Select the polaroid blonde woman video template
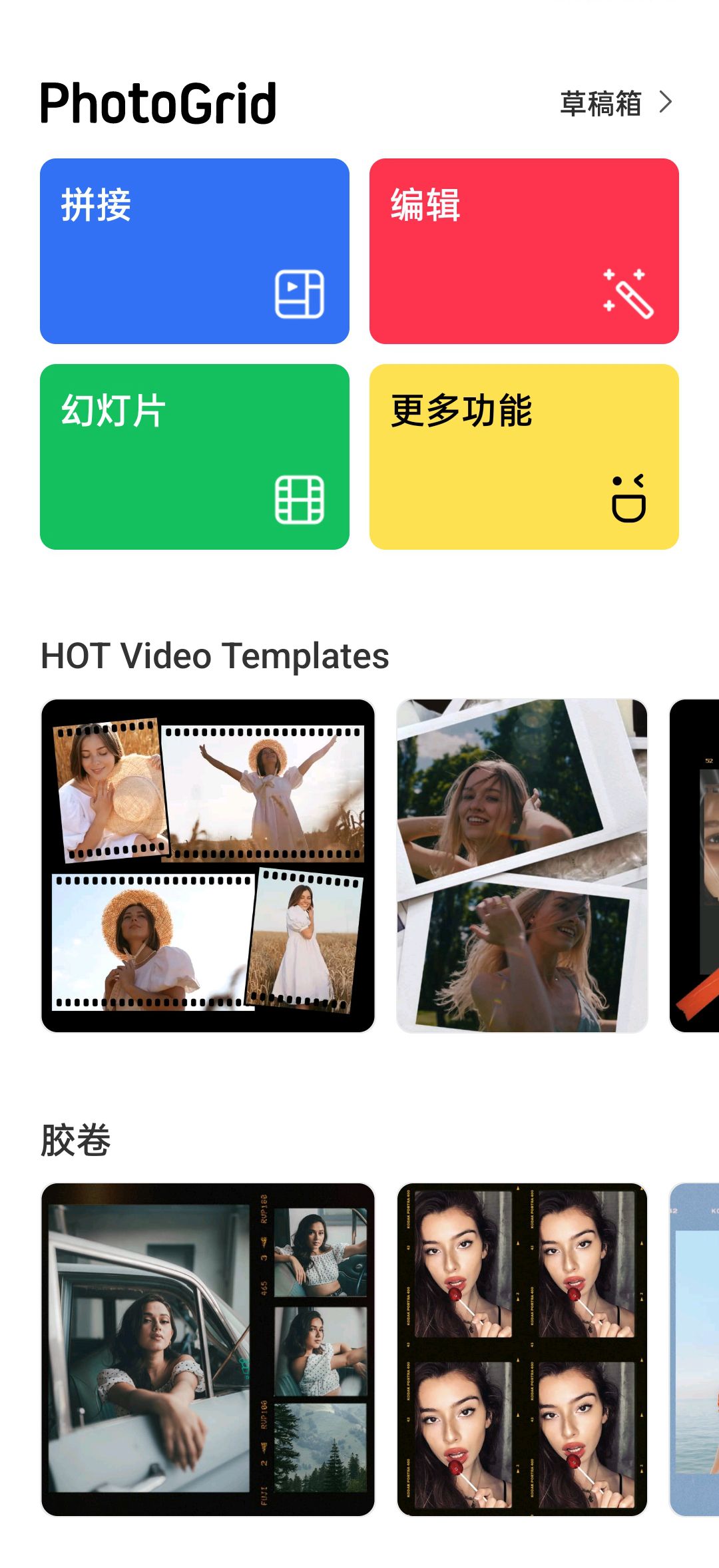The width and height of the screenshot is (719, 1568). (522, 865)
